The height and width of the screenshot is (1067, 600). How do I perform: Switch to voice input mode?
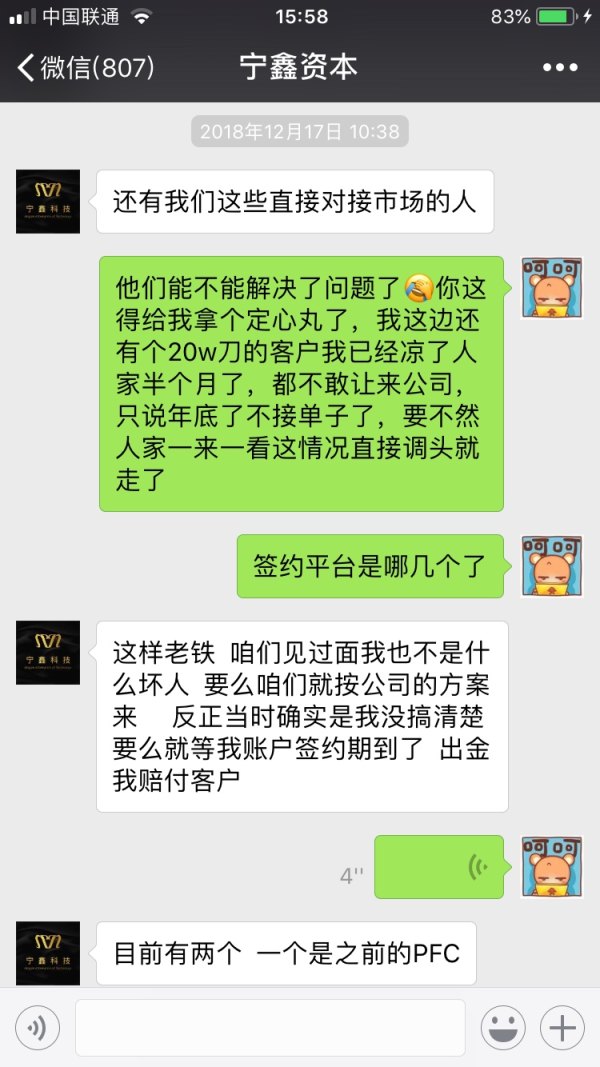tap(37, 1027)
